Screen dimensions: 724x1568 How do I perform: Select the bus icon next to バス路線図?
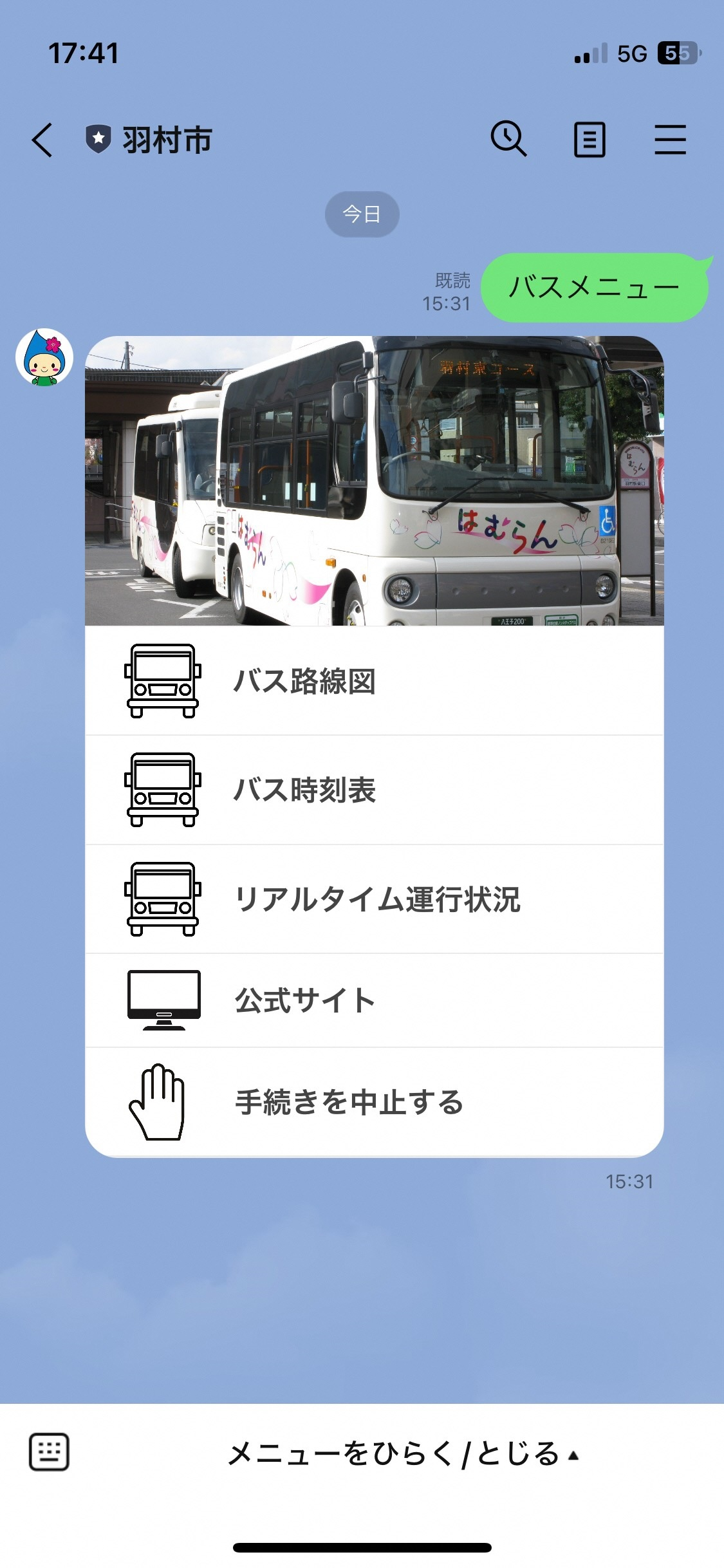162,680
